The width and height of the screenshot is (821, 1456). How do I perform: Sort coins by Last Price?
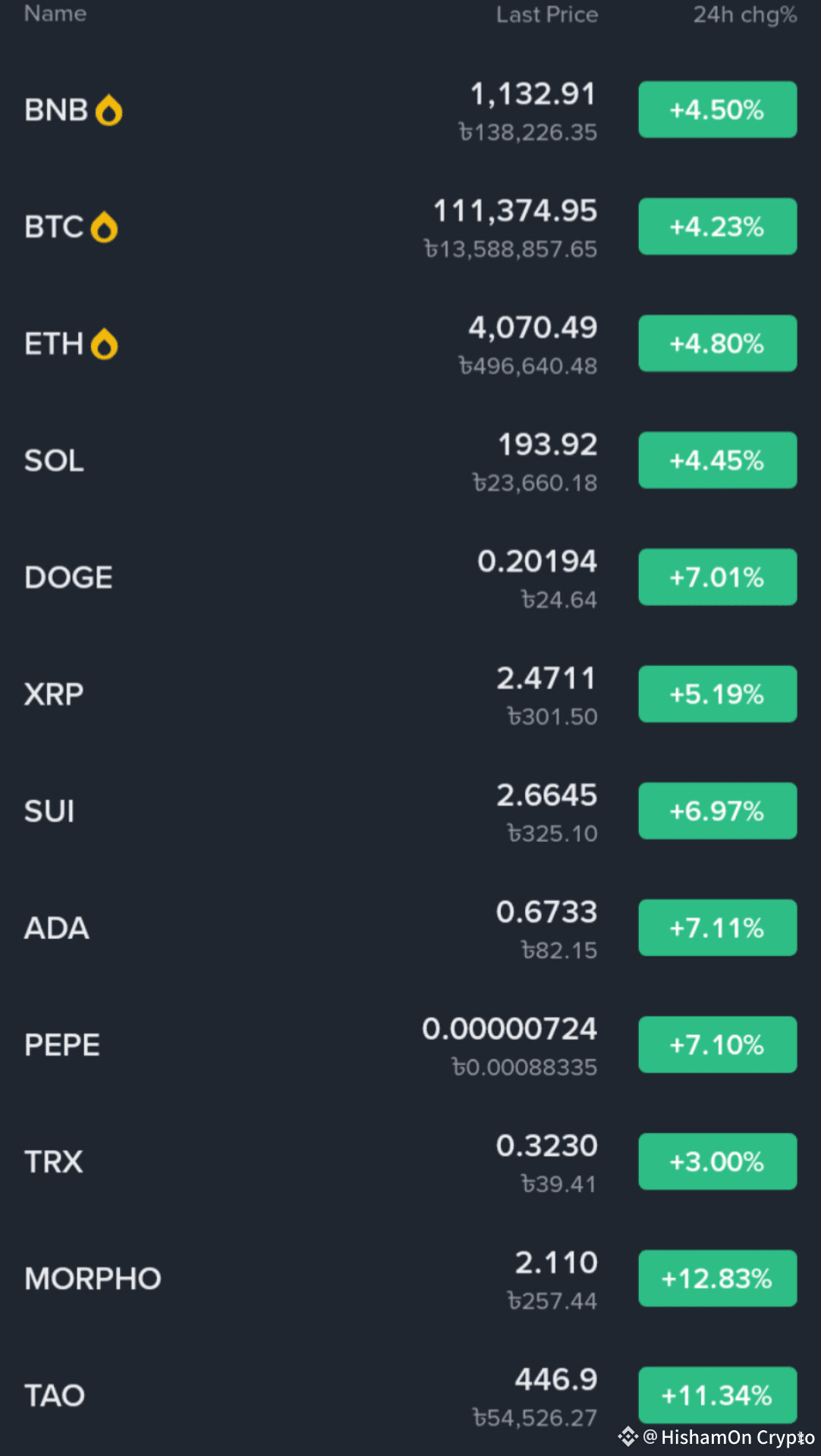coord(546,14)
